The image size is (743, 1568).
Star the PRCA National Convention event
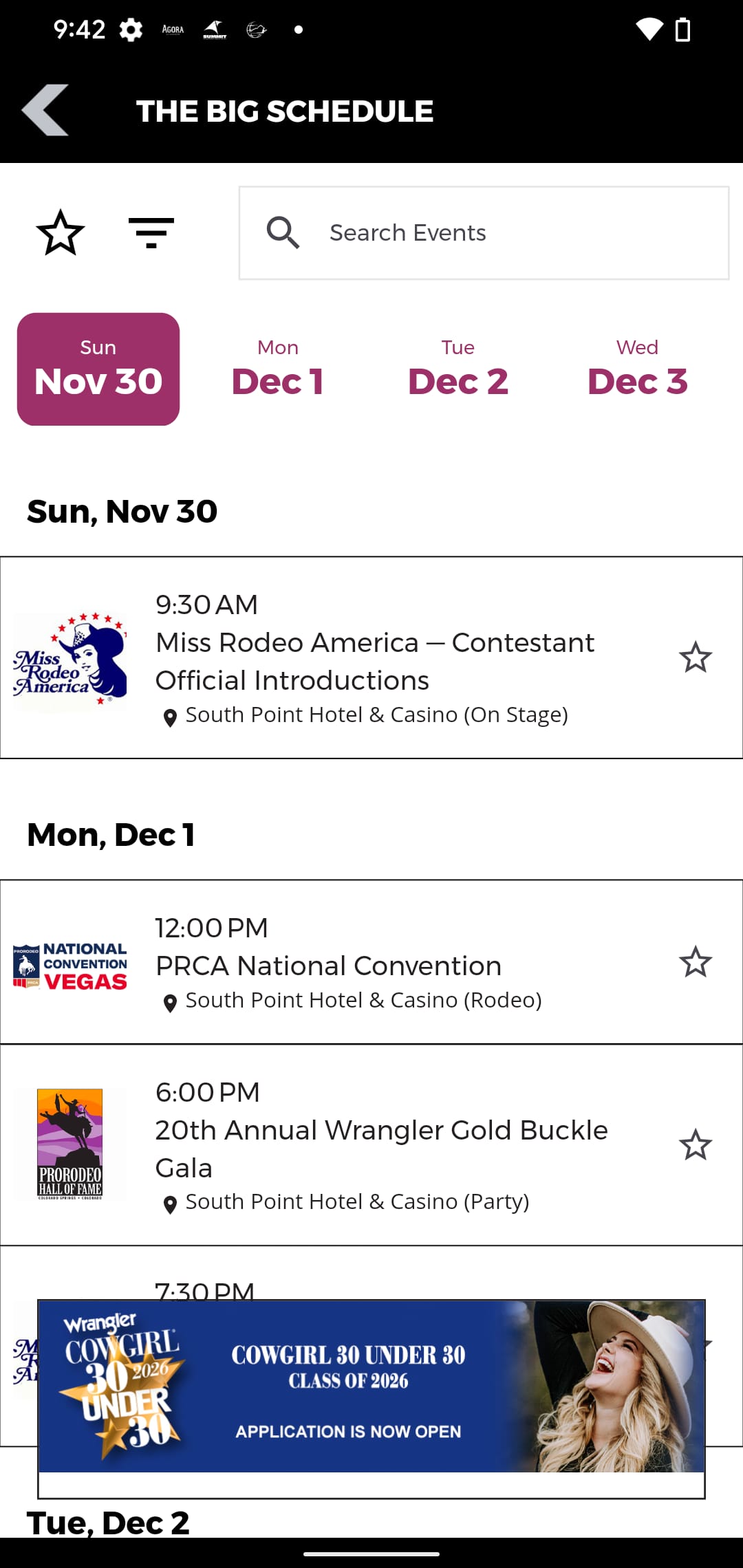pyautogui.click(x=696, y=961)
